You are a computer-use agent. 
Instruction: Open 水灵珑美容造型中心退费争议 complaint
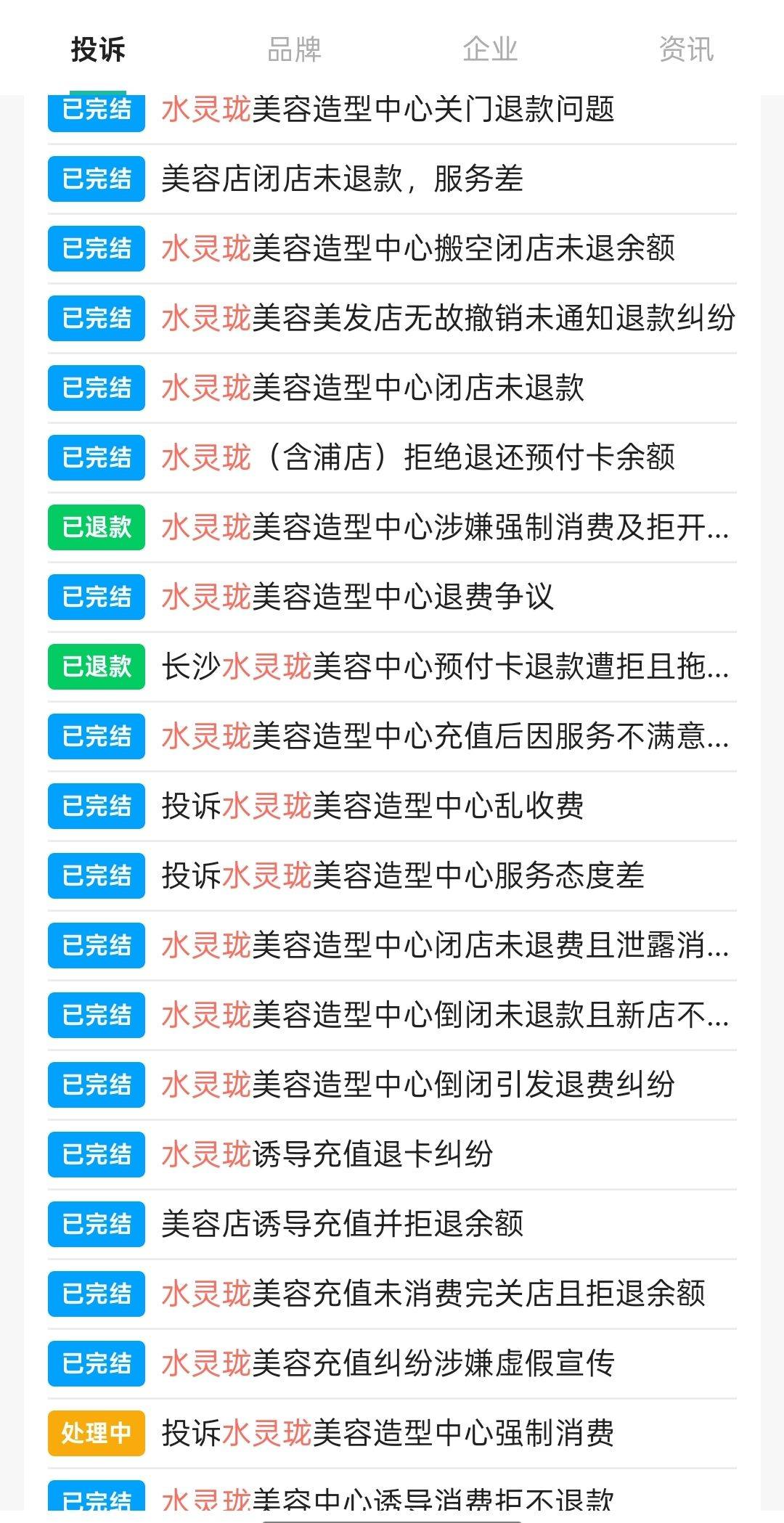pos(357,597)
